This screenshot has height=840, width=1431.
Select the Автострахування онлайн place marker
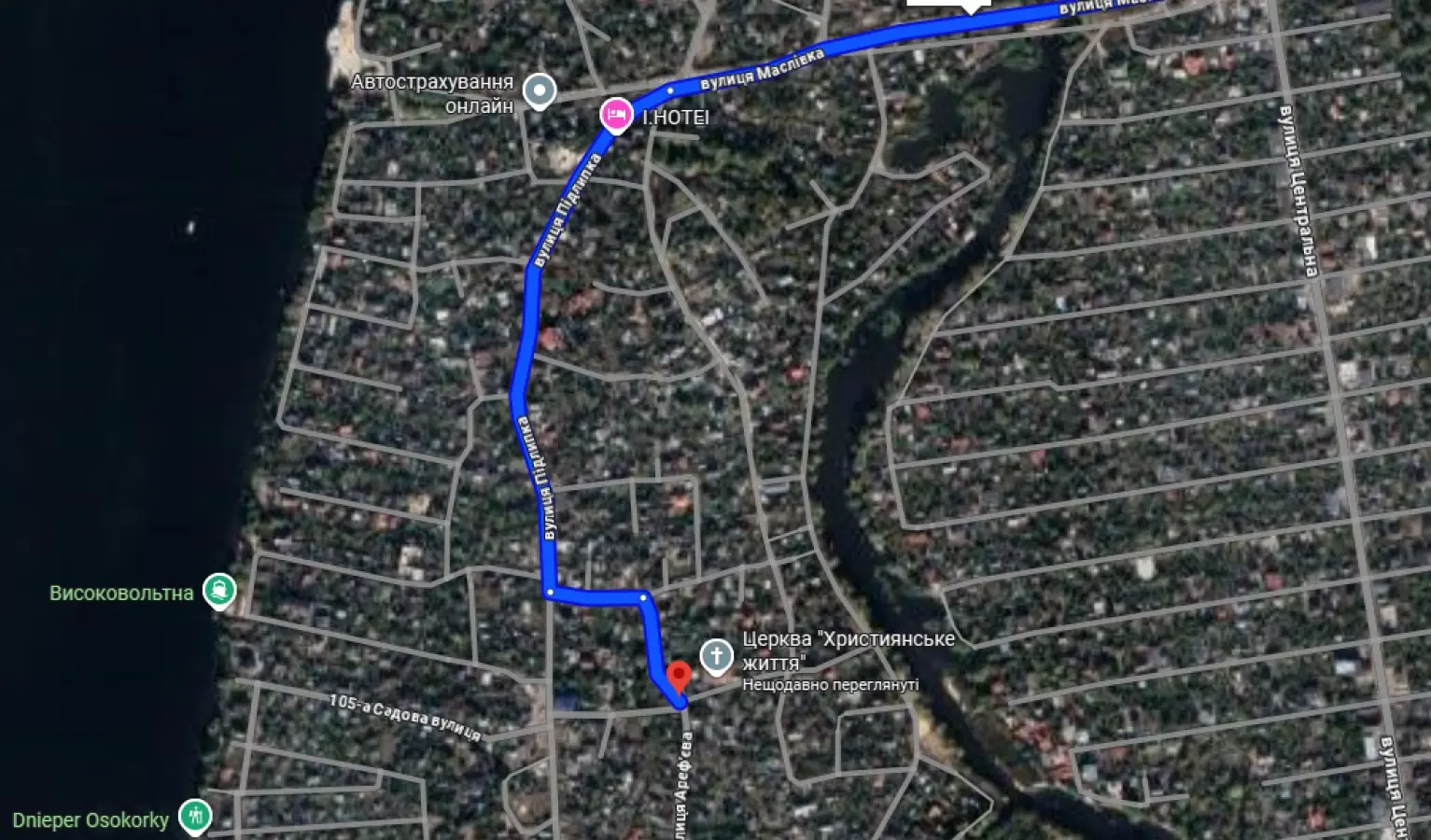click(539, 91)
